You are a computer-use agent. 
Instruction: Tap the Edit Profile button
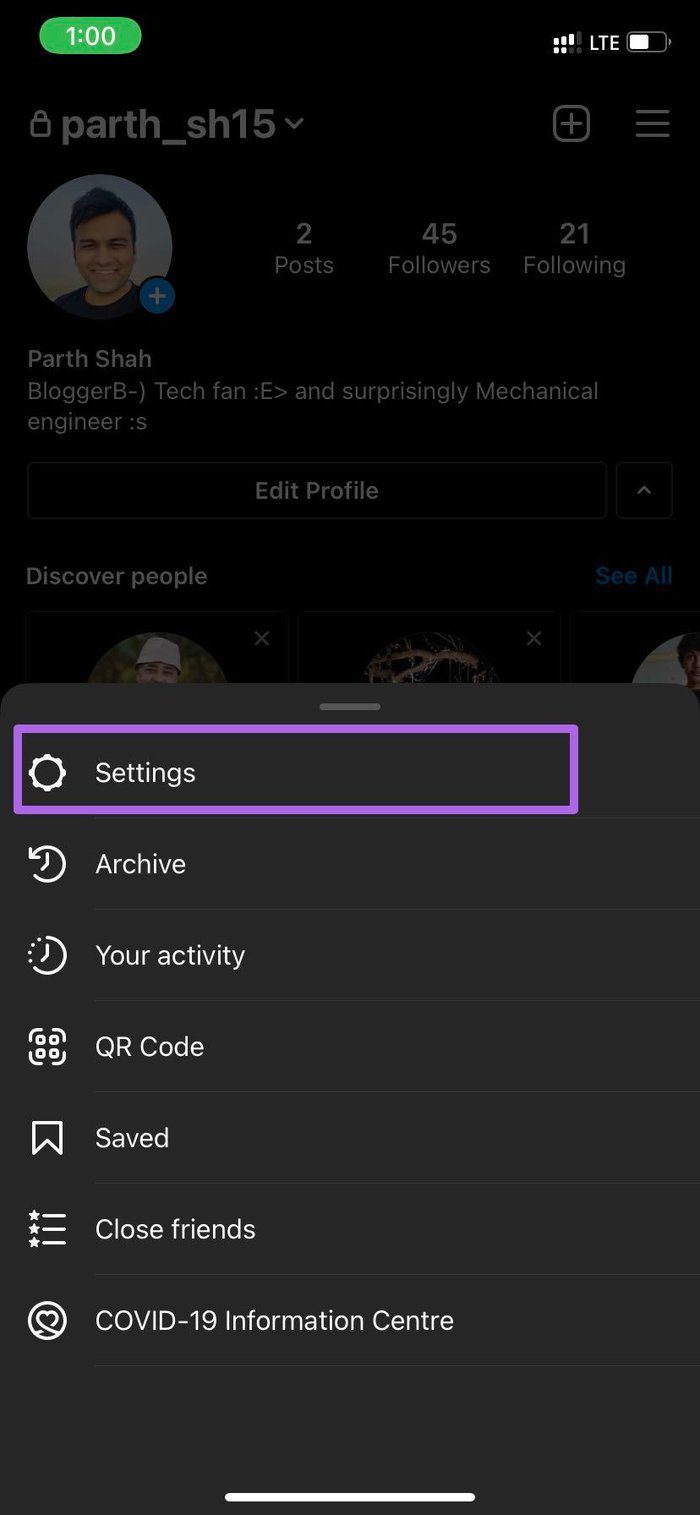(x=317, y=490)
